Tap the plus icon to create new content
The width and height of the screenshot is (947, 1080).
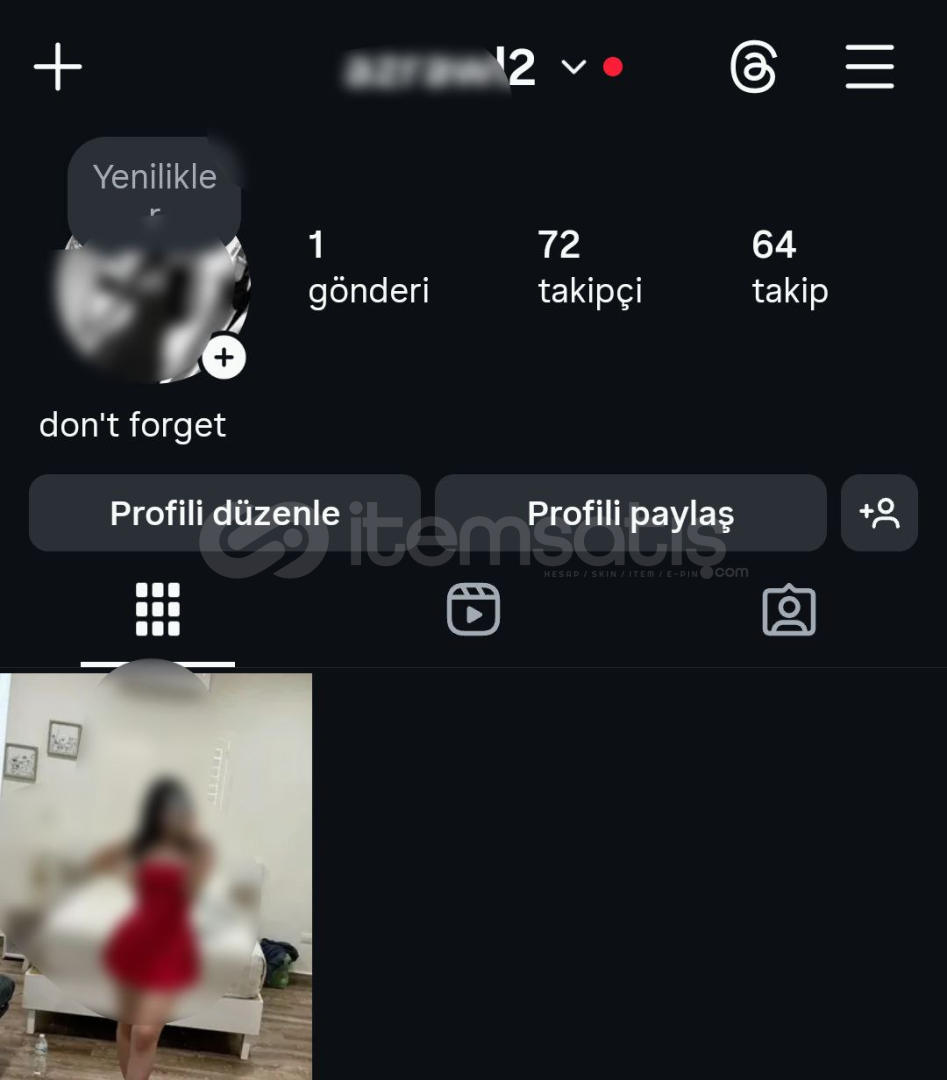(x=58, y=67)
